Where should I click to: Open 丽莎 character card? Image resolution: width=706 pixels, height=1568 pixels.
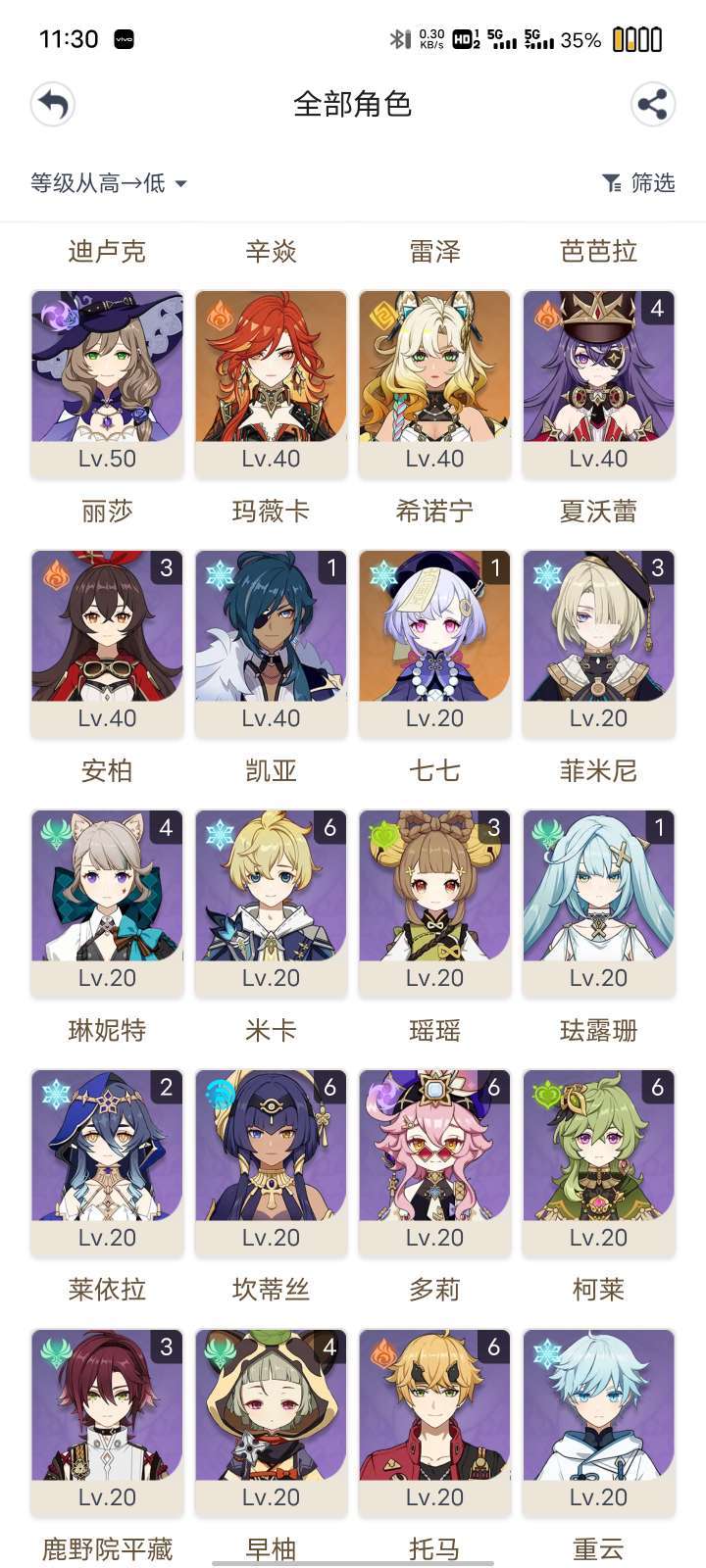(x=107, y=384)
